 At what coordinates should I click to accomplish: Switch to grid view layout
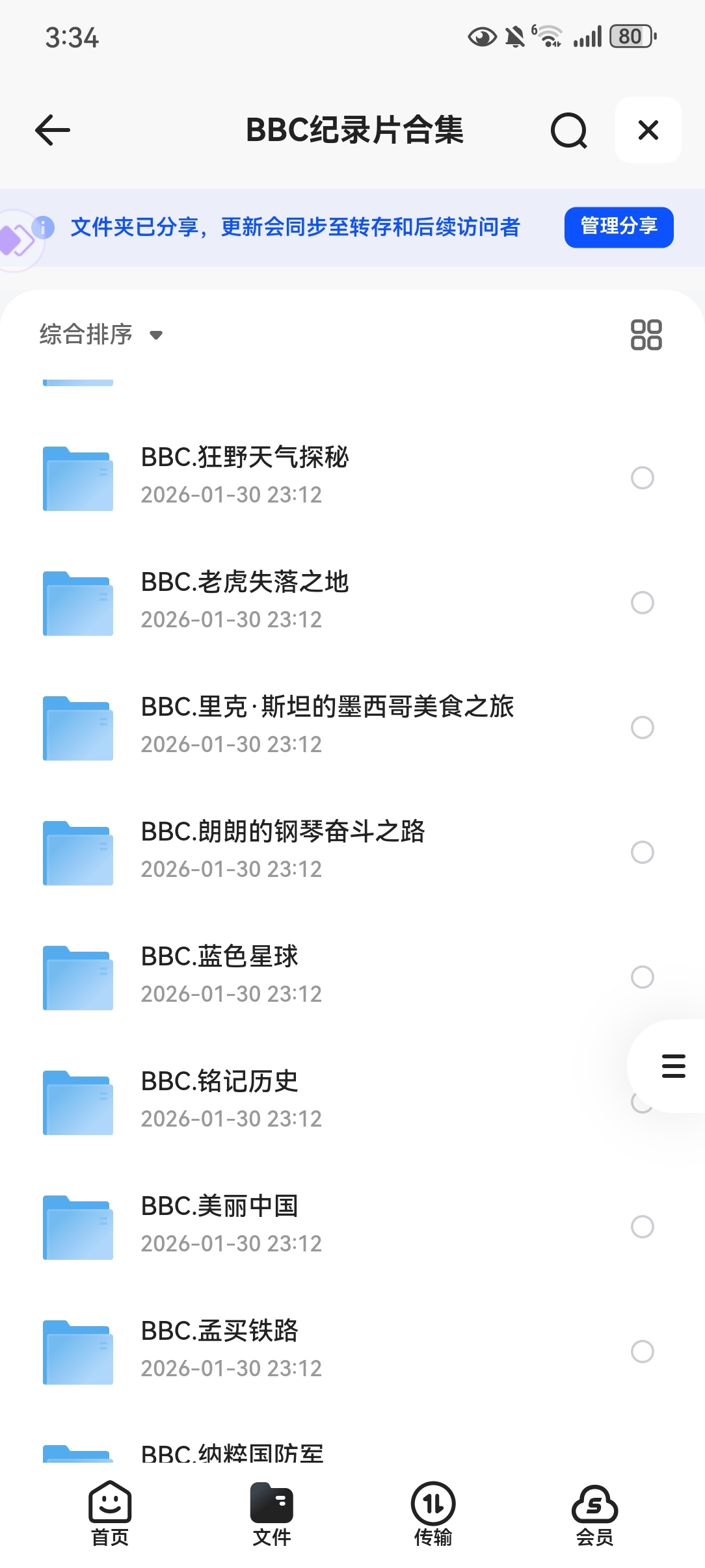coord(646,335)
